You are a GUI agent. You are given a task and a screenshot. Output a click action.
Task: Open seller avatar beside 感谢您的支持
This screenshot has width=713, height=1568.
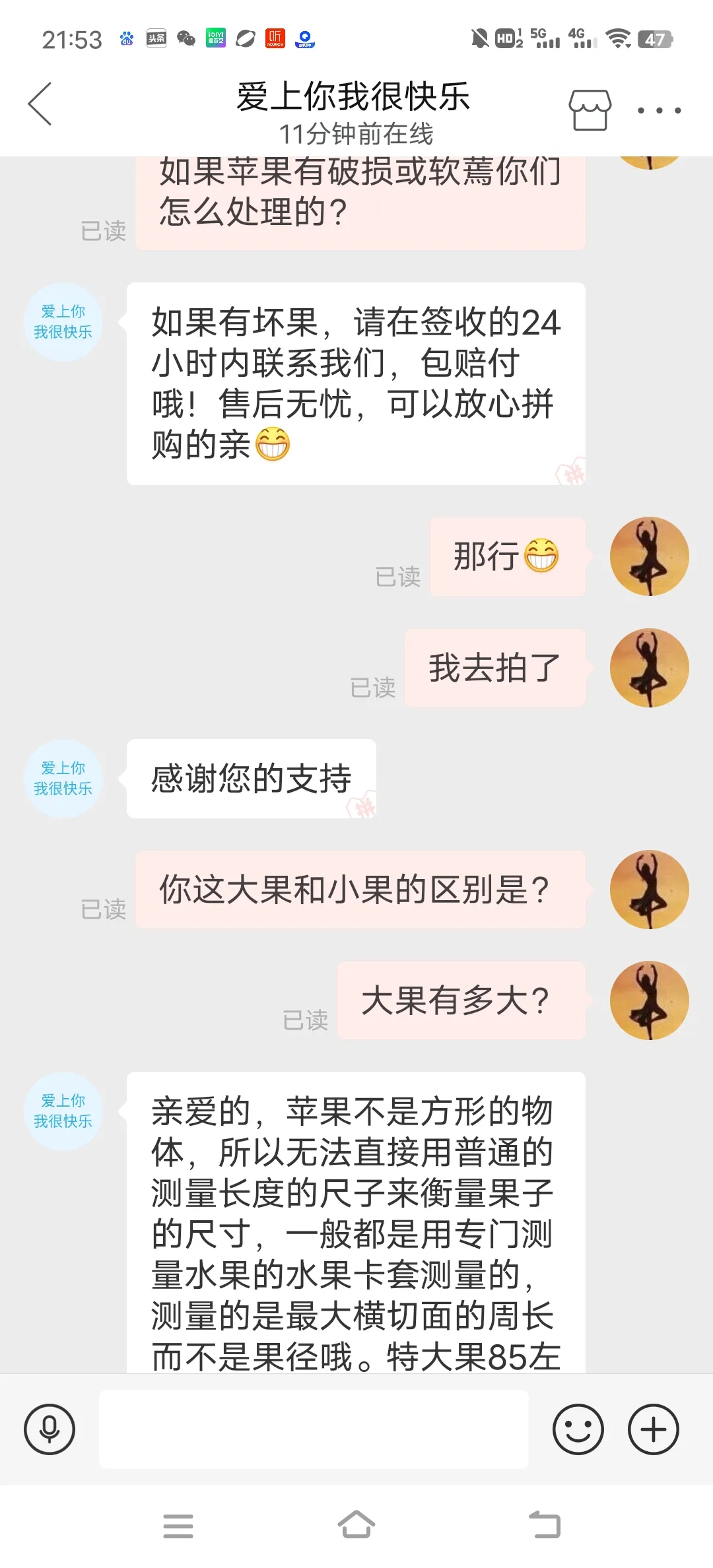click(63, 779)
